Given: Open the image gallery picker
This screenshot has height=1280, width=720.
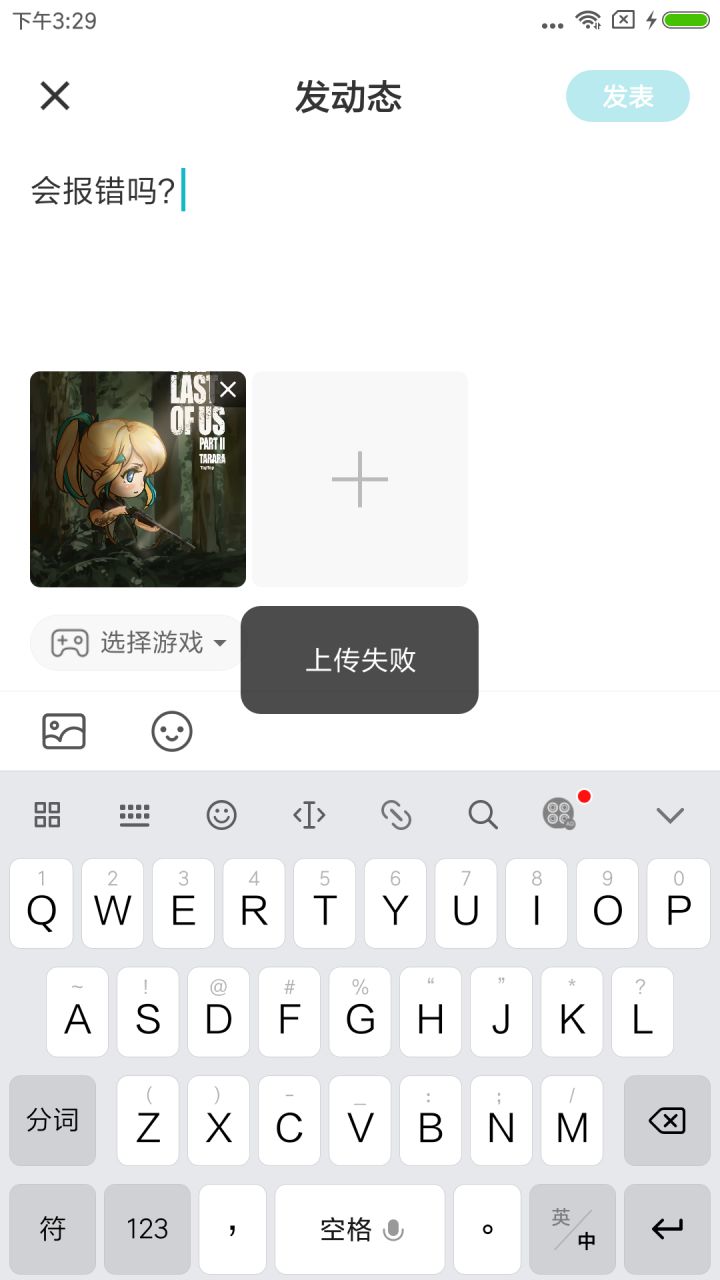Looking at the screenshot, I should (64, 731).
